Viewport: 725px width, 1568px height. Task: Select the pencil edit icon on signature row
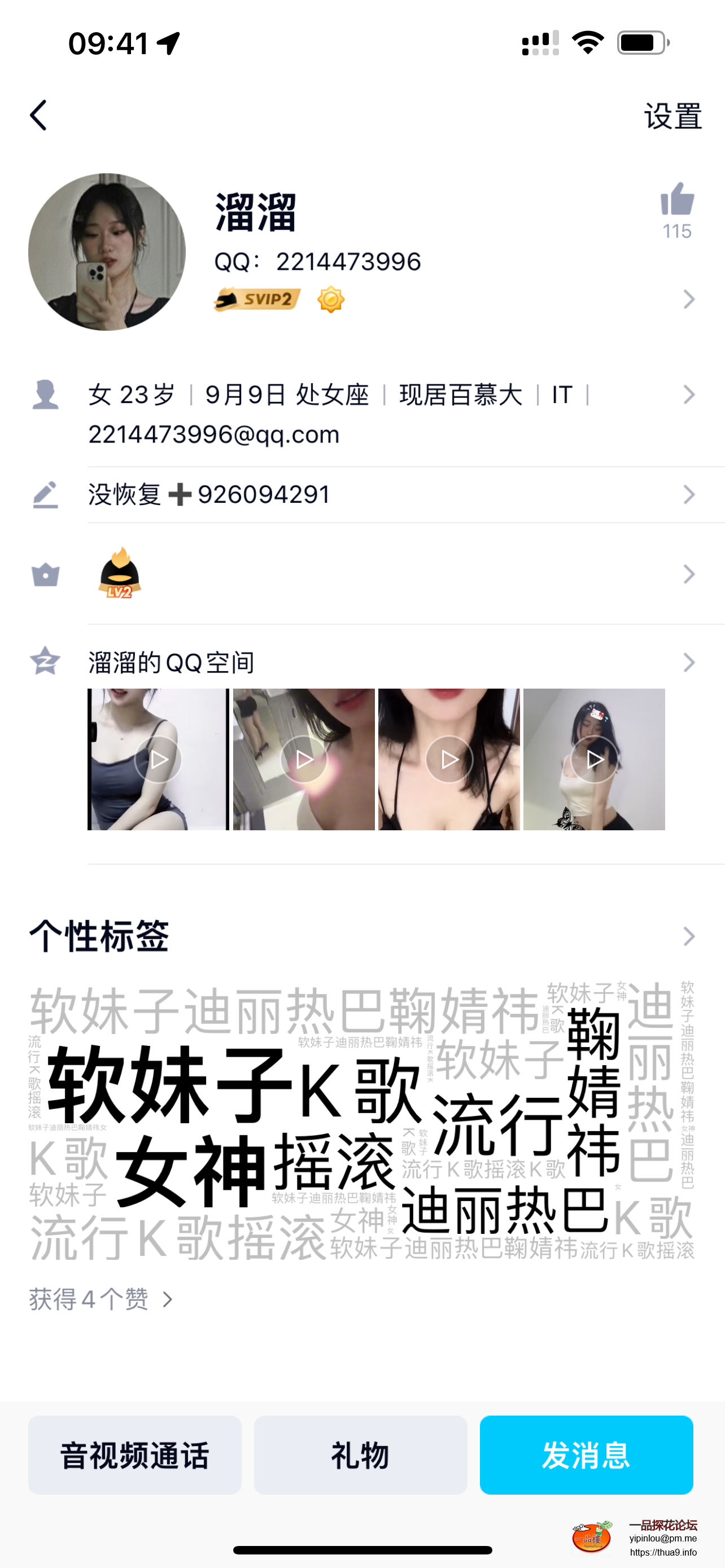click(45, 495)
